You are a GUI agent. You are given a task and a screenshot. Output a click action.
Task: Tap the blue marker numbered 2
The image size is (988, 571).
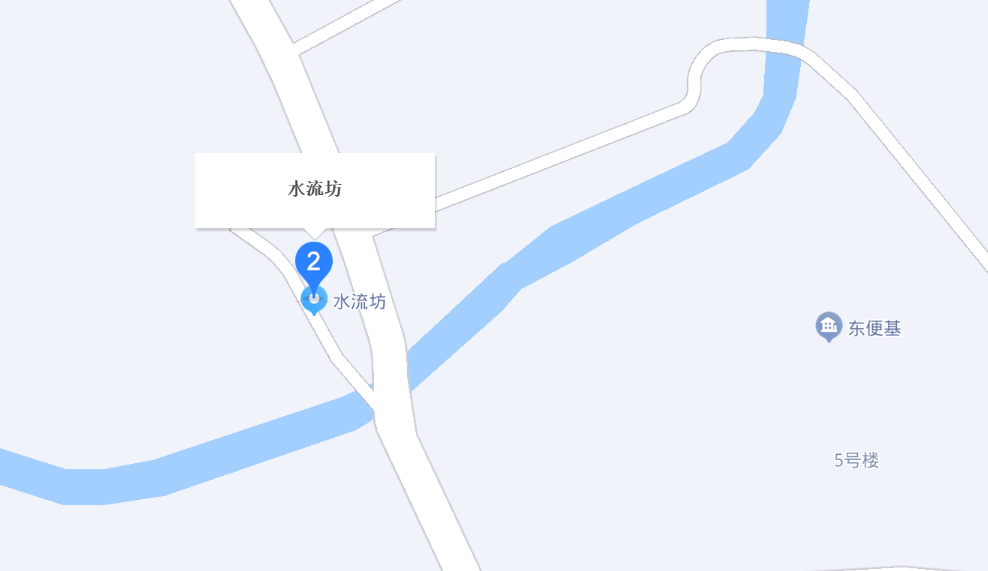coord(314,265)
